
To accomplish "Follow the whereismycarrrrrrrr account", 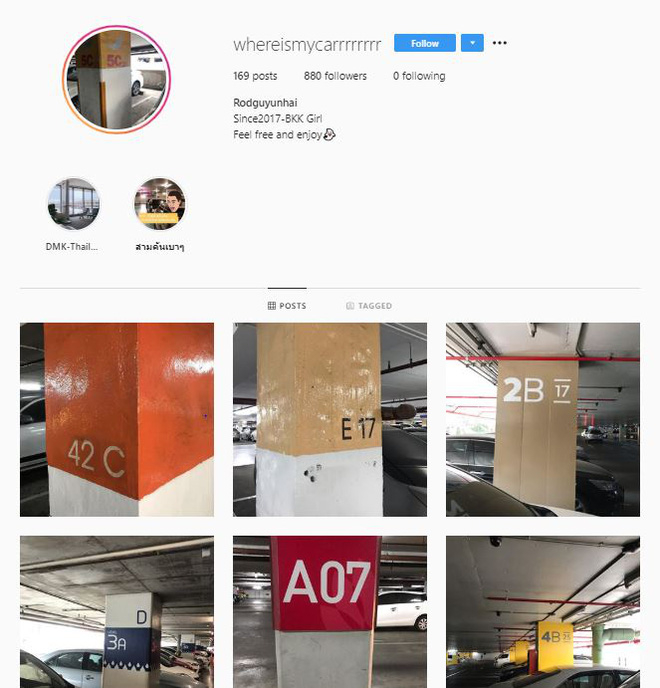I will point(424,43).
